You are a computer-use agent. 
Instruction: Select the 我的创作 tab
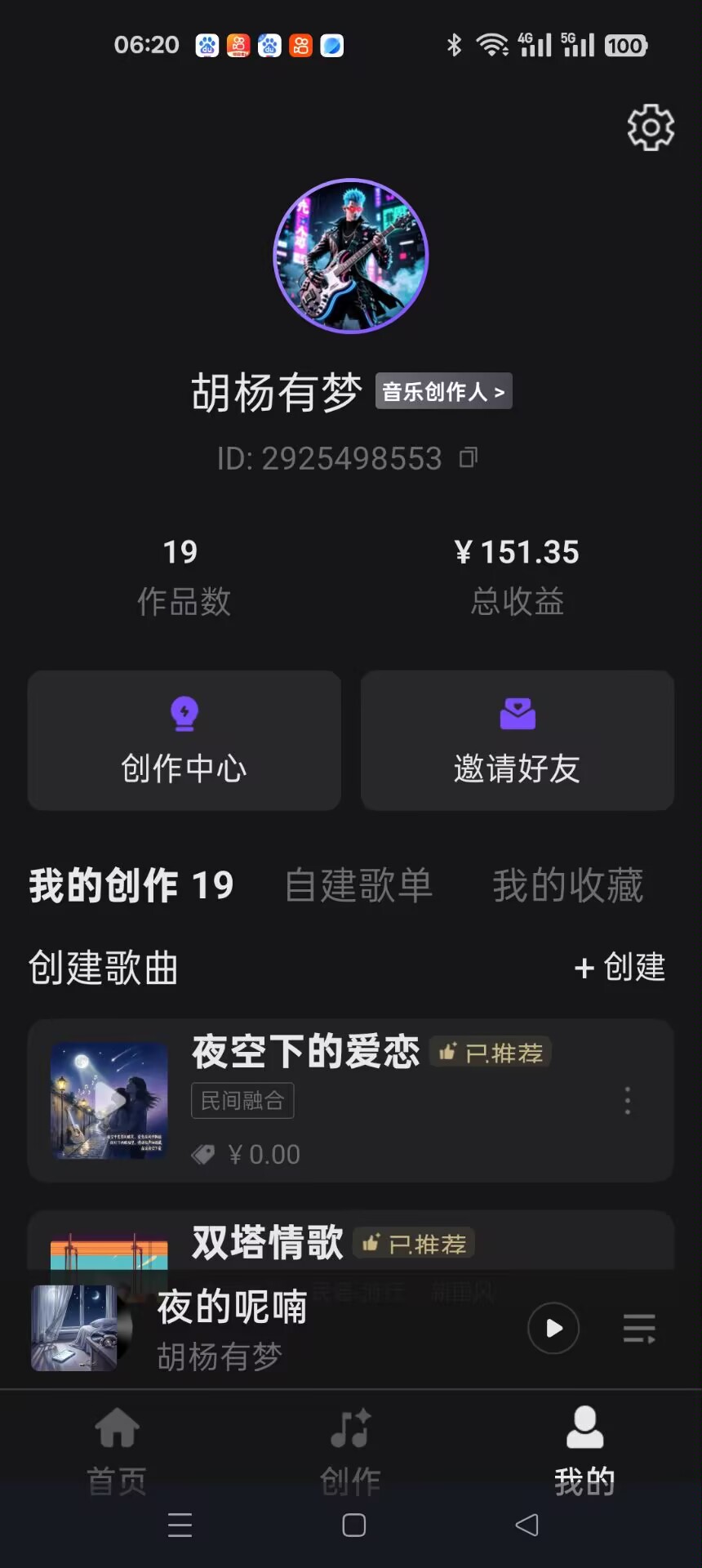click(131, 885)
